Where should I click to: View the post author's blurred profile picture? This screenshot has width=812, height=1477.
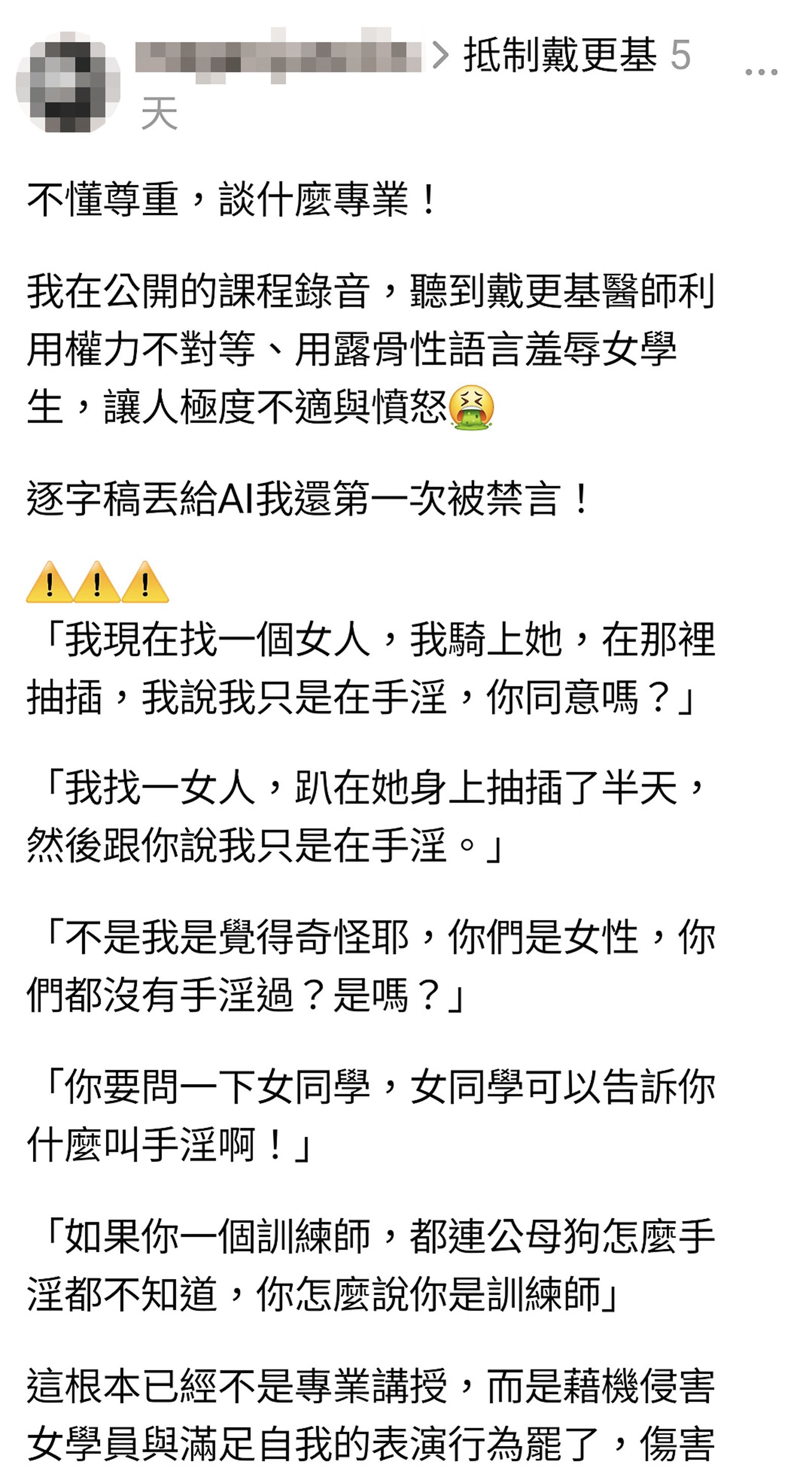tap(68, 82)
